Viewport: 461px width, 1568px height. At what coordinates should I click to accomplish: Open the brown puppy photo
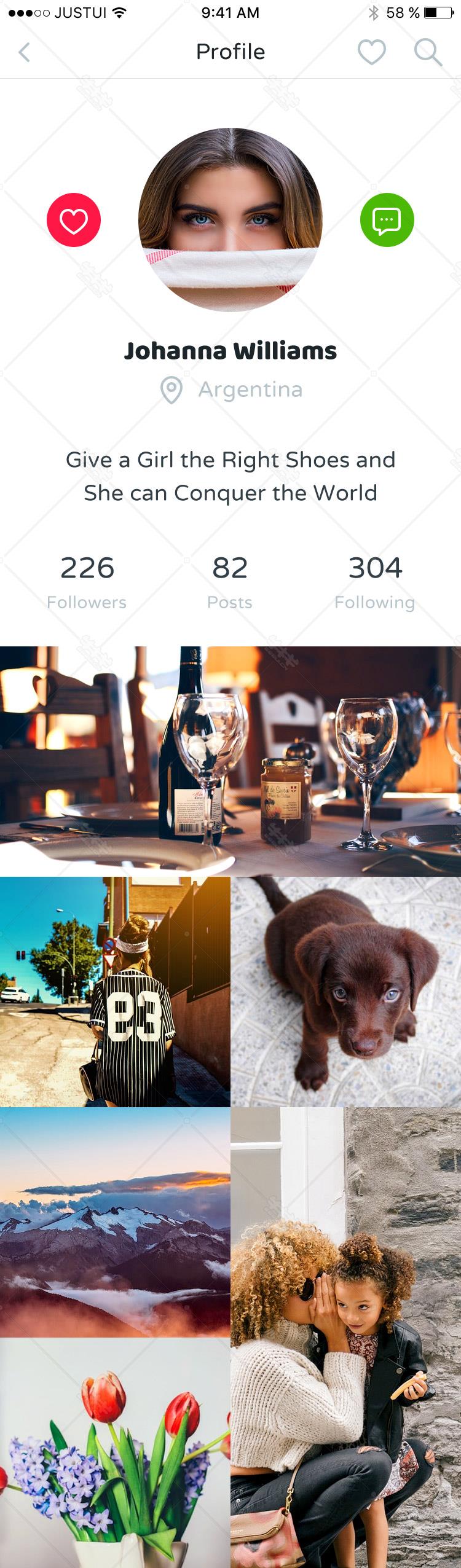tap(346, 992)
